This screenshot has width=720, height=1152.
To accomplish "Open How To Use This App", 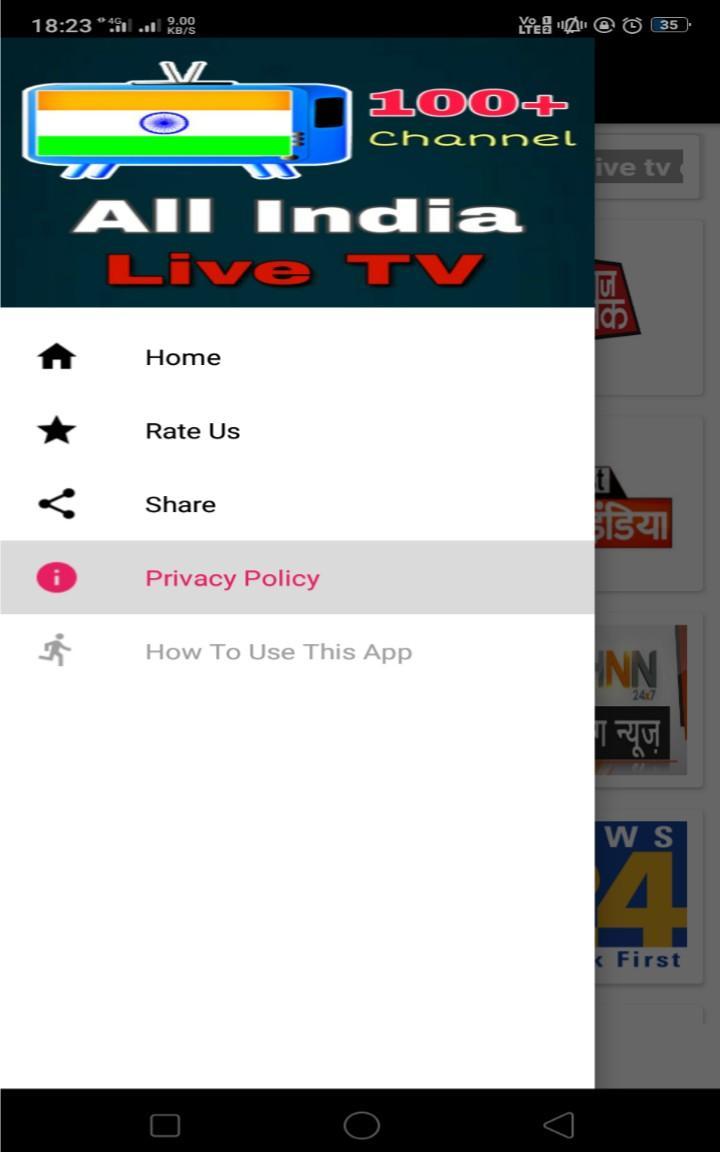I will pyautogui.click(x=278, y=652).
